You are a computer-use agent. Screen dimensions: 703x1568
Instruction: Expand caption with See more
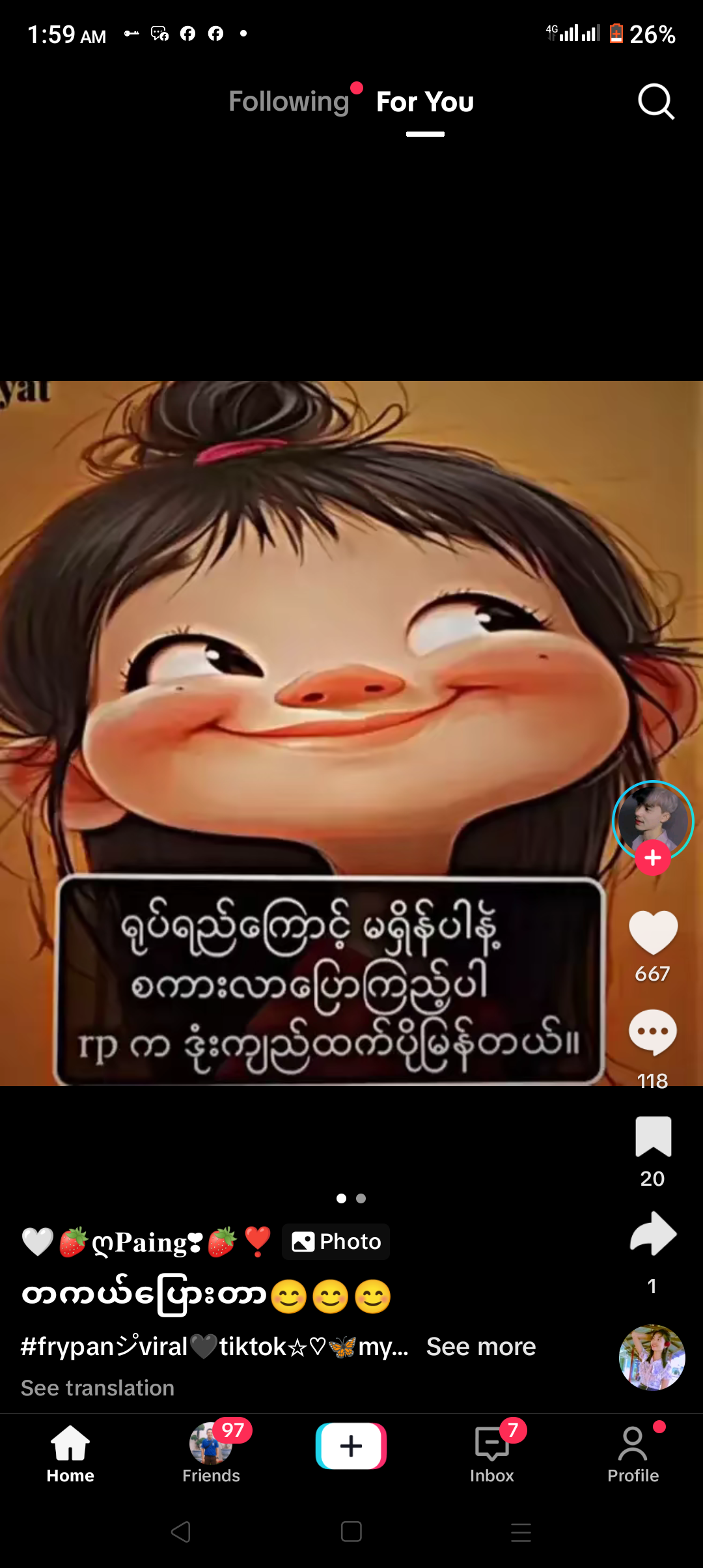coord(480,1347)
